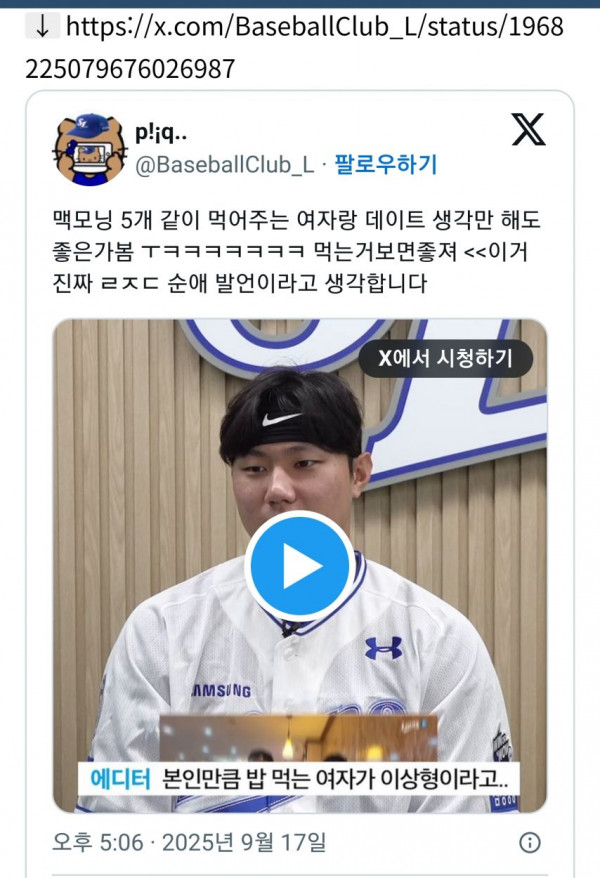
Task: Open the tweet timestamp 오후 5:06
Action: tap(97, 842)
